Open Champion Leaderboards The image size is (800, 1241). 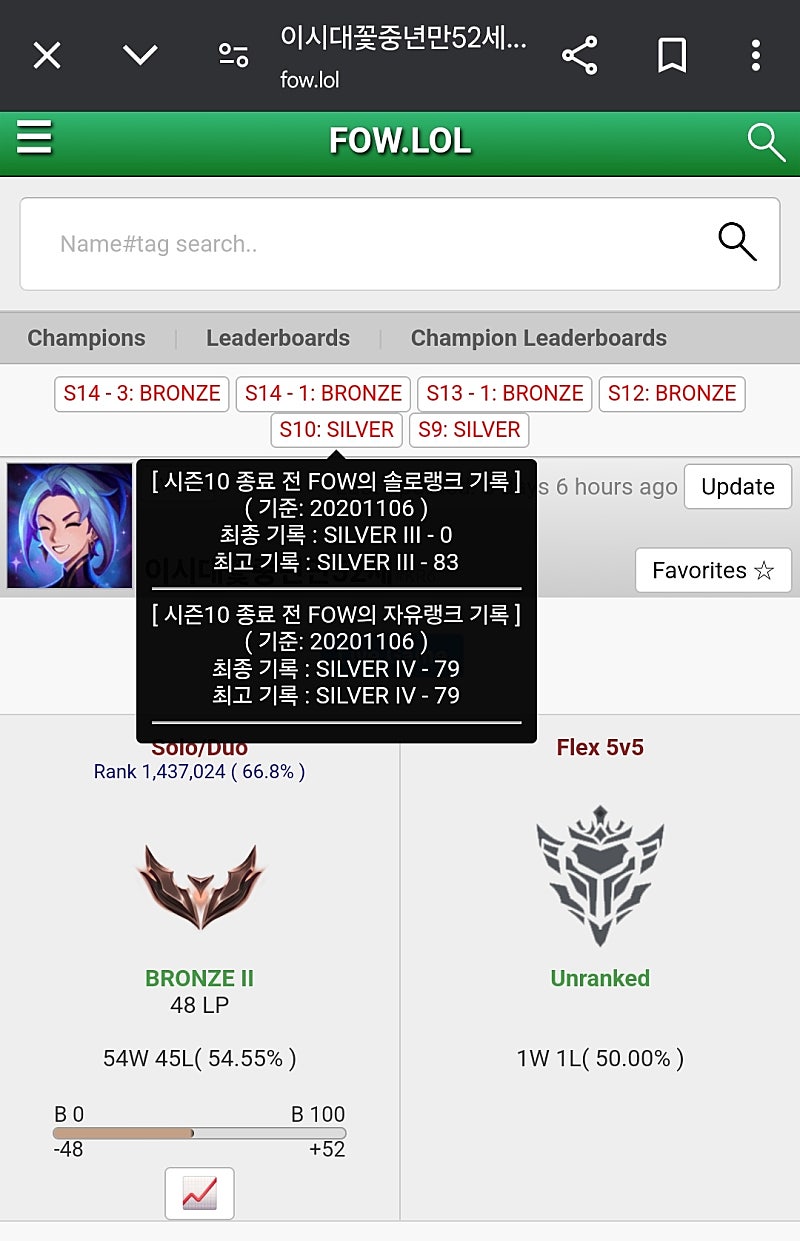538,338
